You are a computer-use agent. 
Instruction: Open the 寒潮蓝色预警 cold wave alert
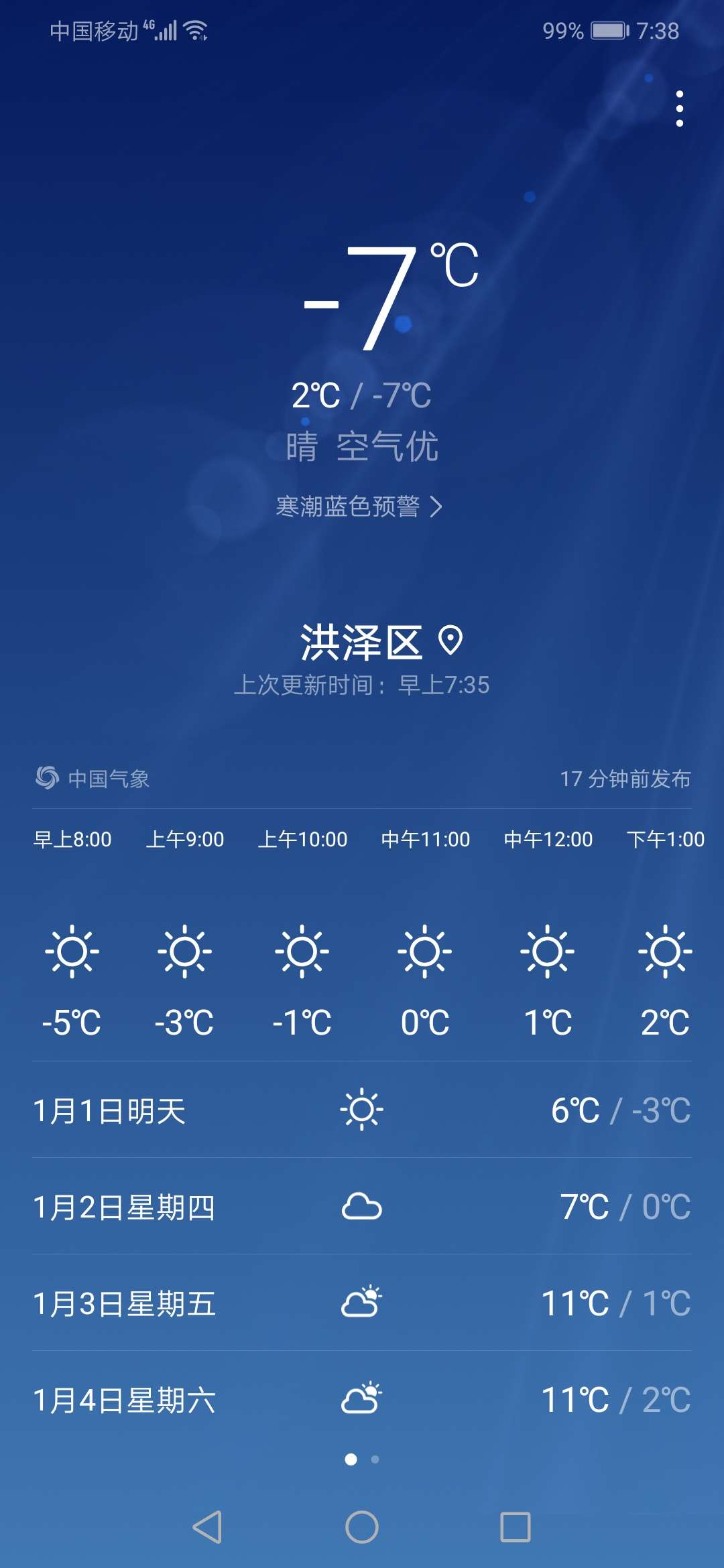359,507
